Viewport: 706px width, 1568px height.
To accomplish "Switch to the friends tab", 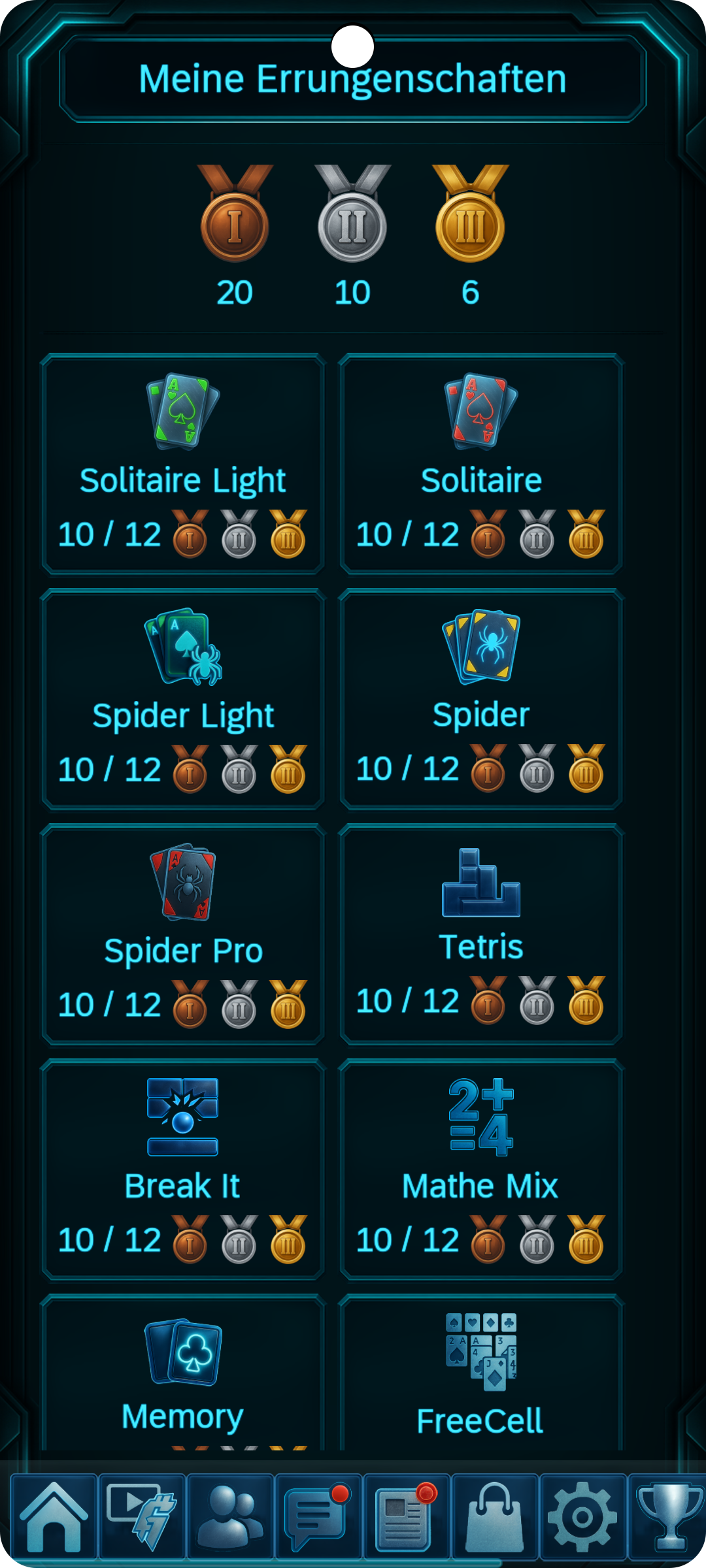I will pyautogui.click(x=230, y=1517).
